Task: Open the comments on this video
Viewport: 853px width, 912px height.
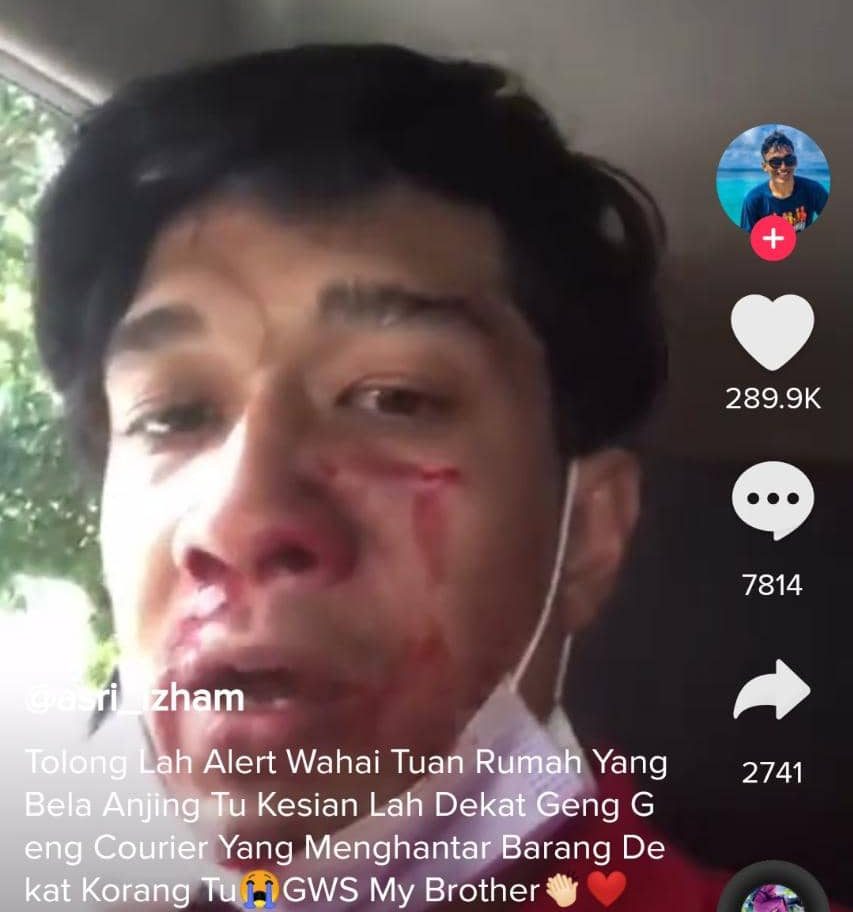Action: coord(772,501)
